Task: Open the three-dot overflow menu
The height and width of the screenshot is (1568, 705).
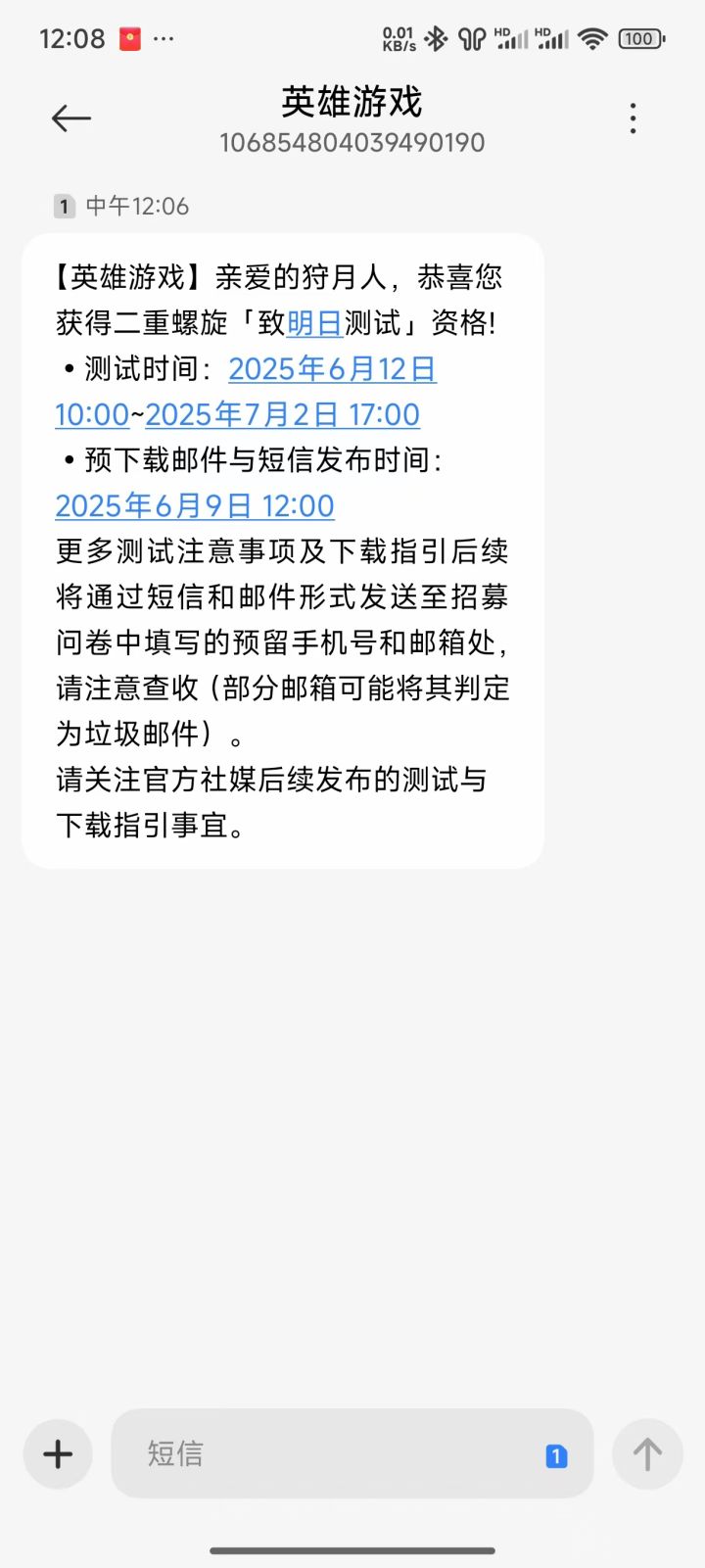Action: point(634,119)
